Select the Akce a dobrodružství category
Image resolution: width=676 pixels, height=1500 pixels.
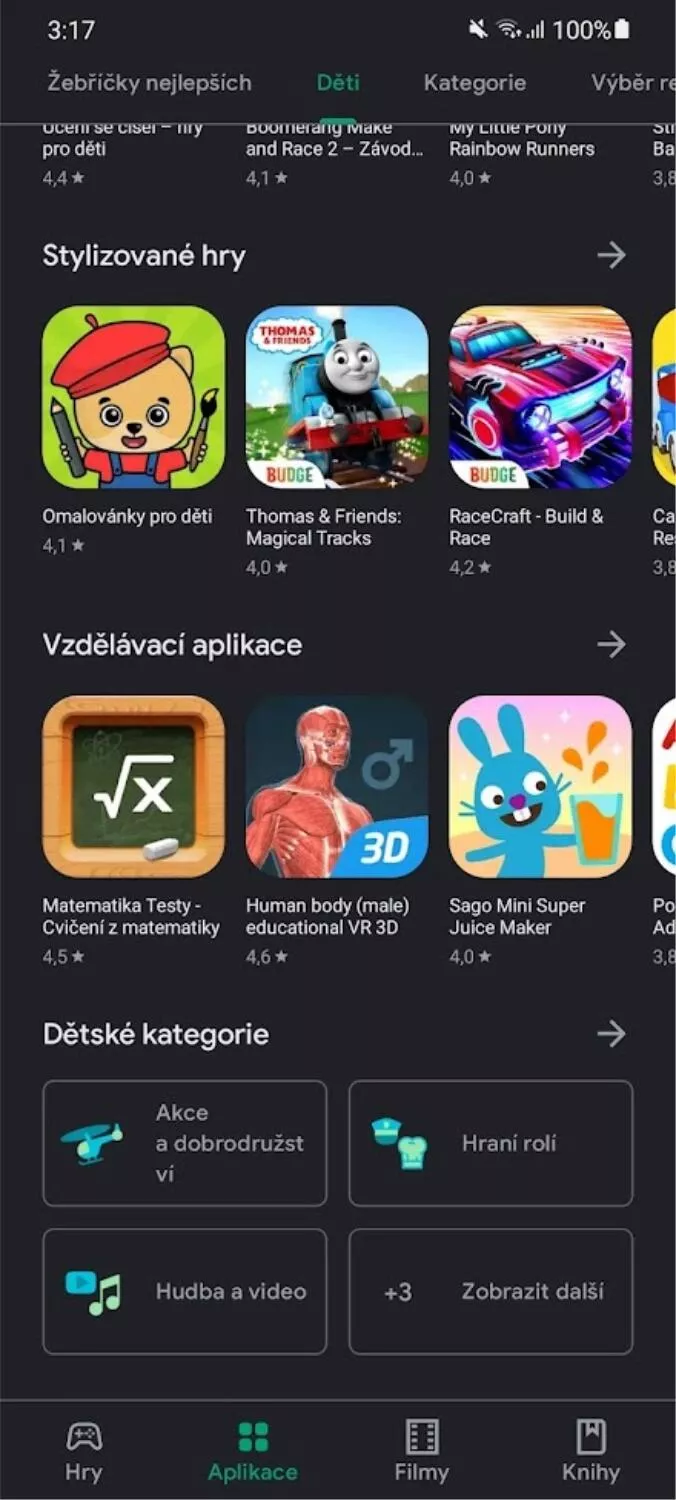185,1143
